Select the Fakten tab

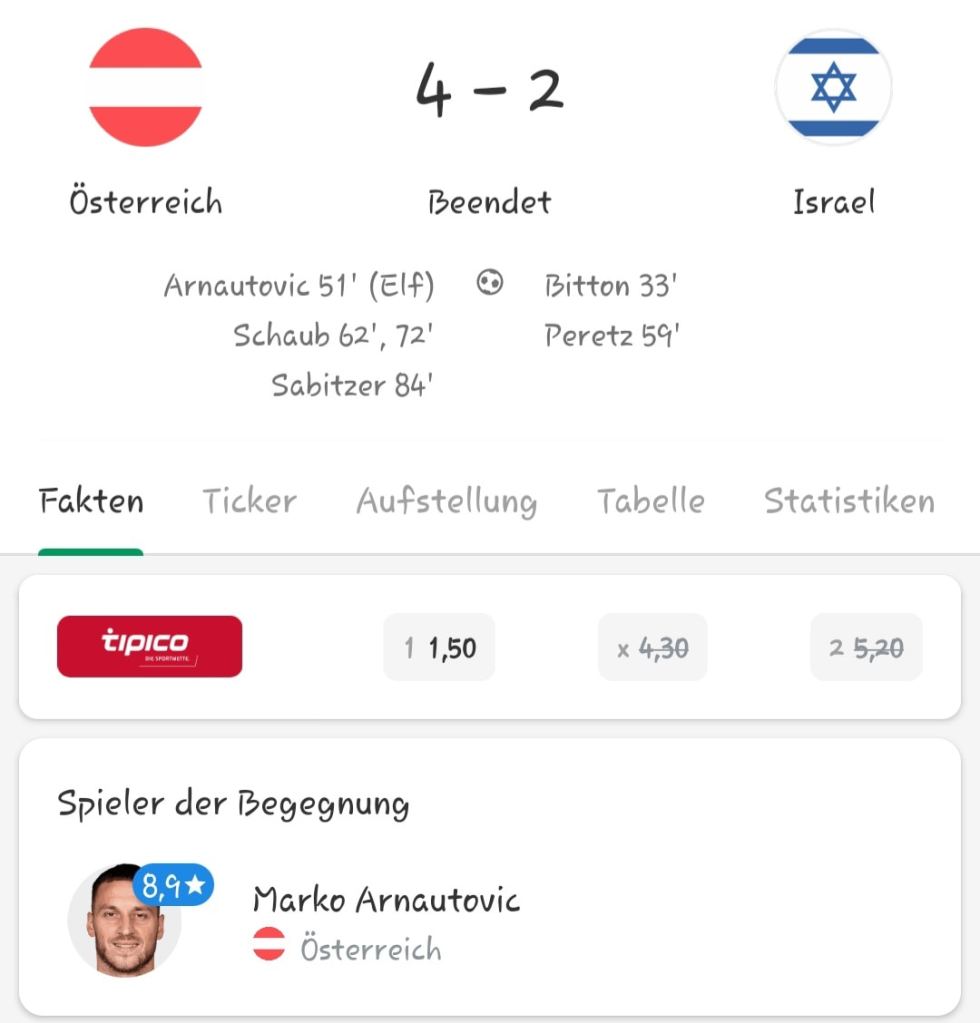(91, 501)
